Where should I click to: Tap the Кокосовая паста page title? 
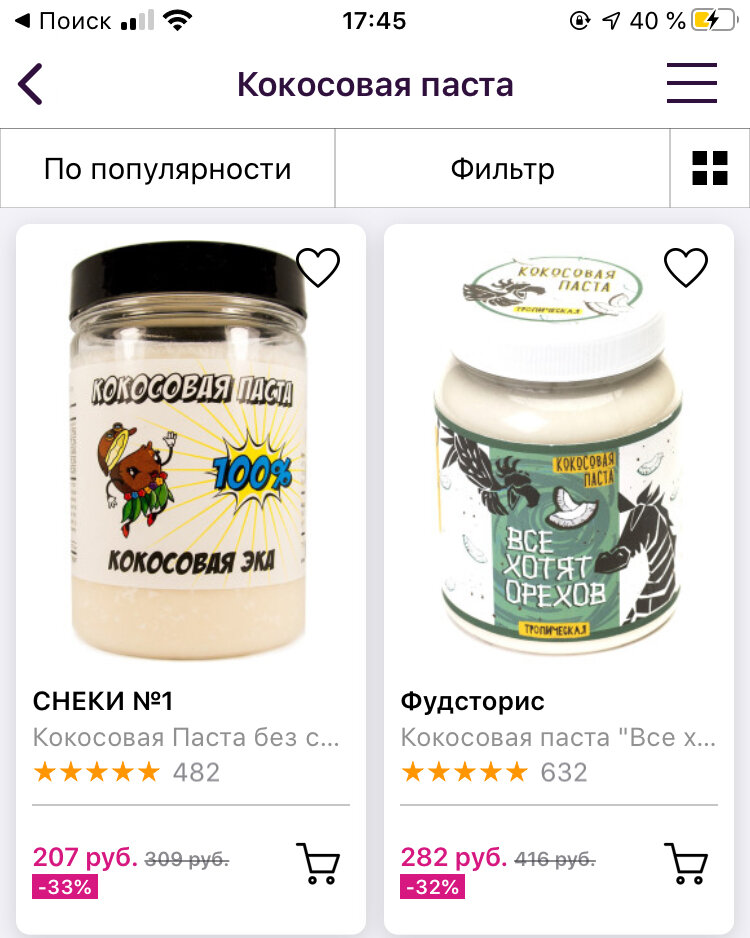(x=374, y=84)
